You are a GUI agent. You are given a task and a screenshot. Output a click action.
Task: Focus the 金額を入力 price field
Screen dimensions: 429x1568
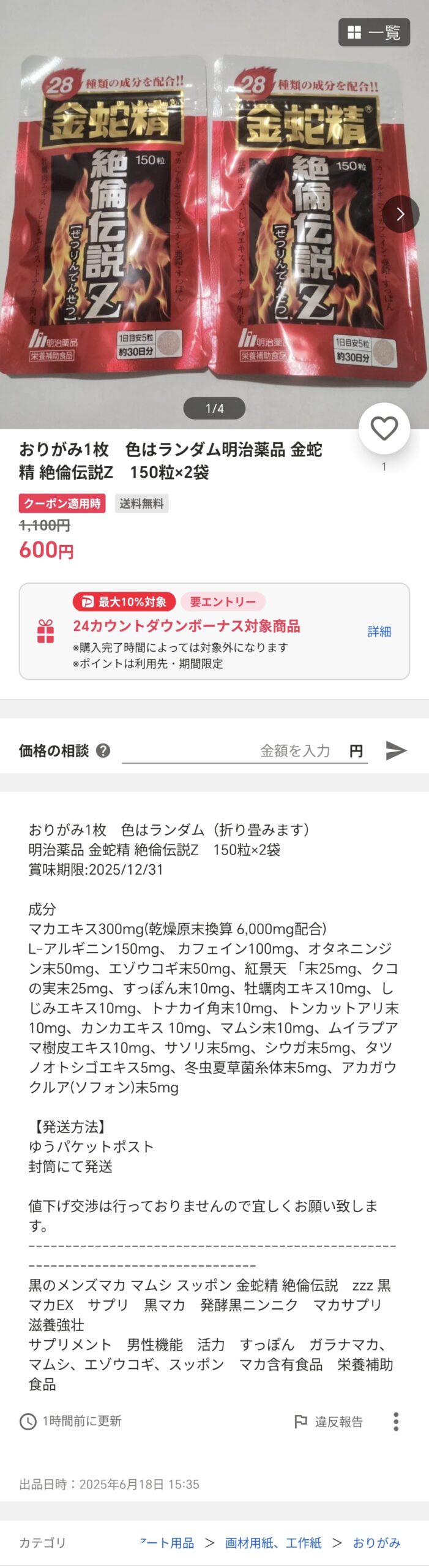pyautogui.click(x=245, y=750)
